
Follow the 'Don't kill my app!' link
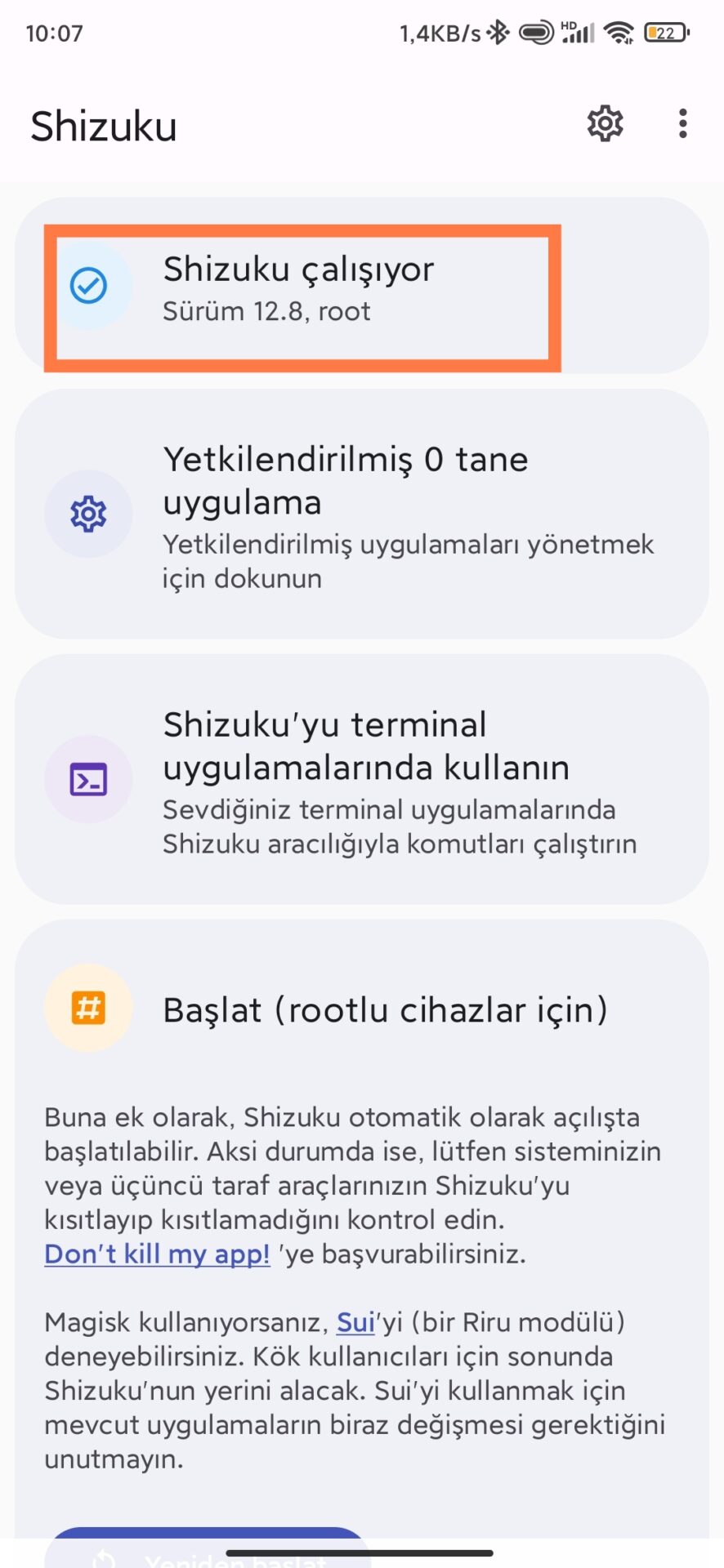coord(157,1254)
